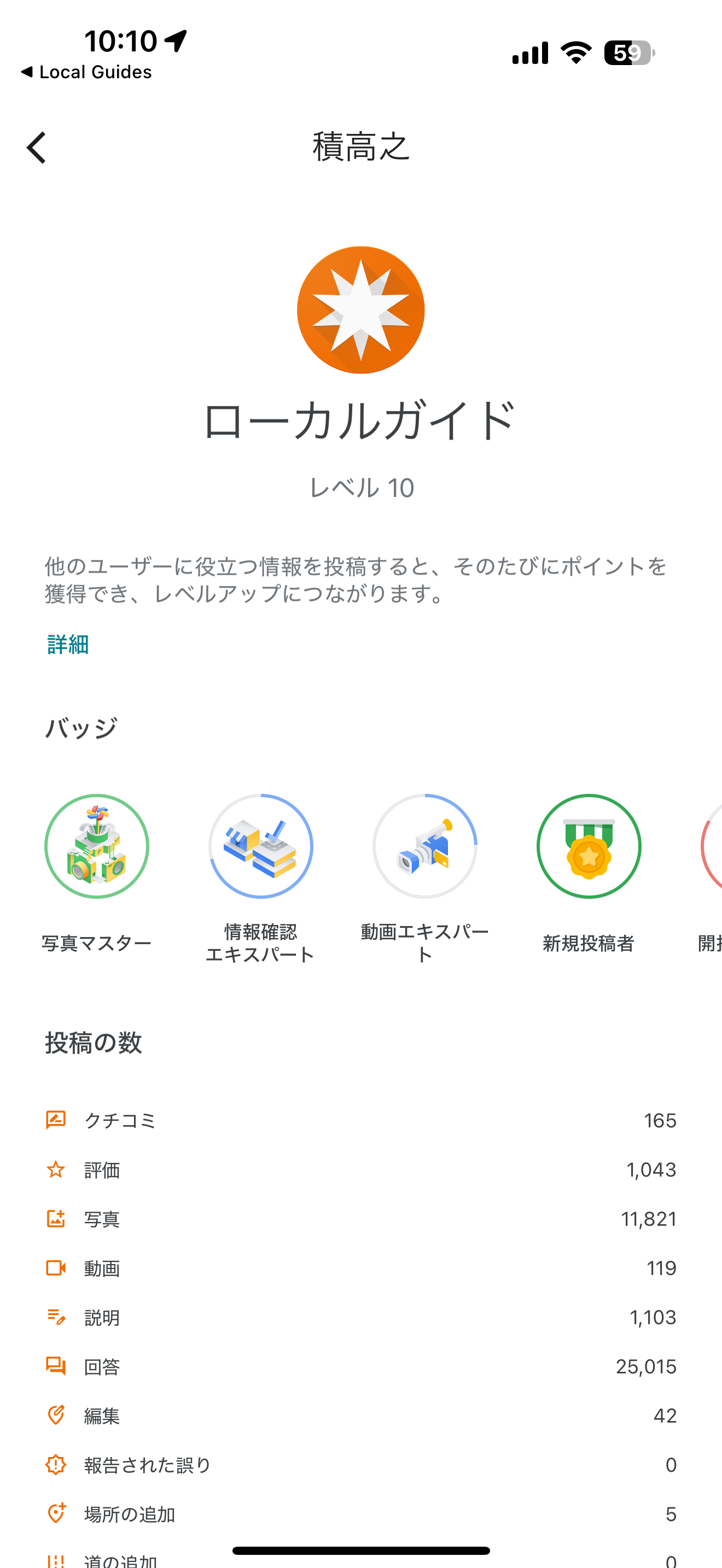722x1568 pixels.
Task: Open the 詳細 link
Action: point(68,644)
